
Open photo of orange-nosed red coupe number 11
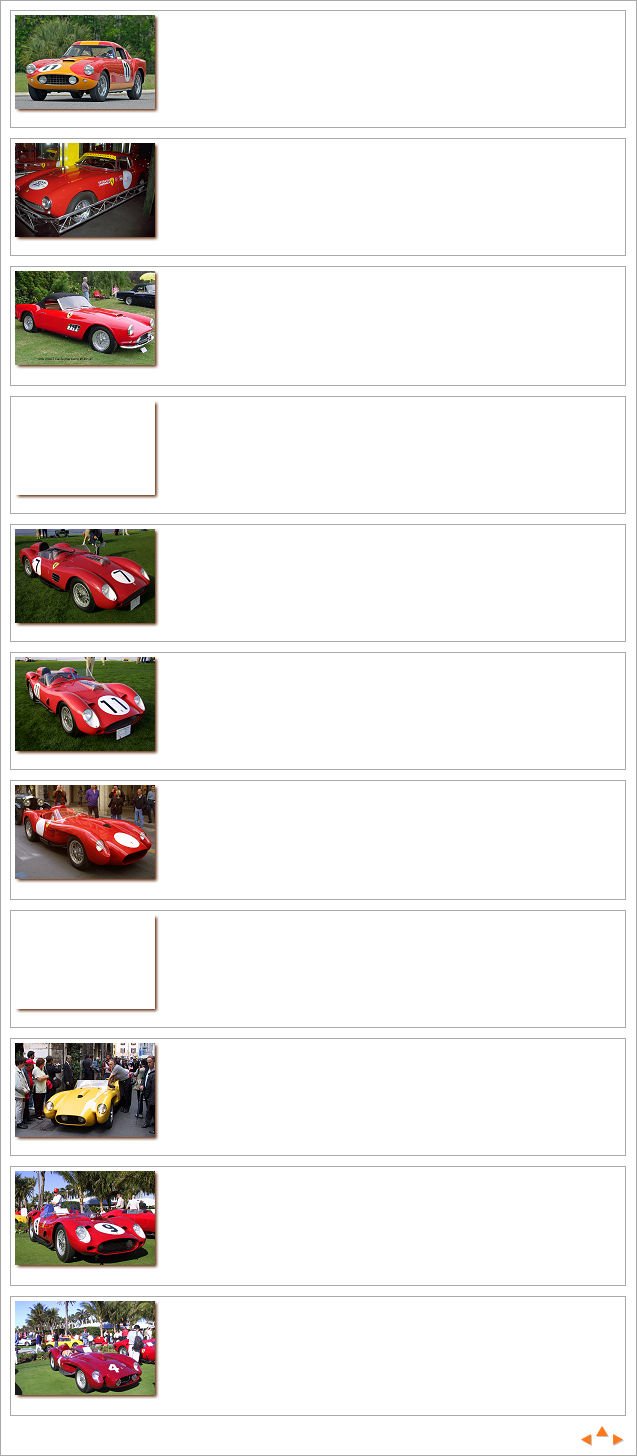click(x=85, y=62)
